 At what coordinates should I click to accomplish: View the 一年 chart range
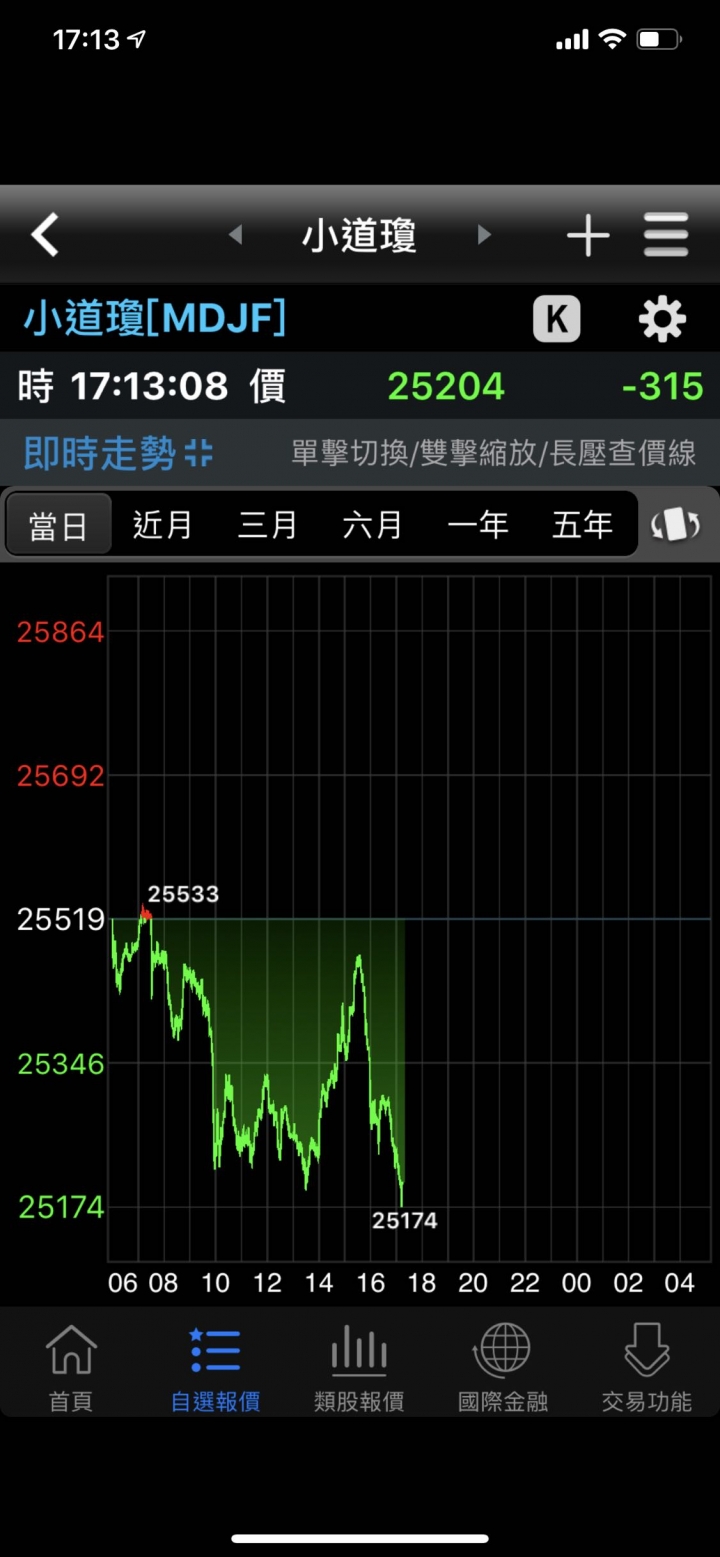click(x=477, y=525)
